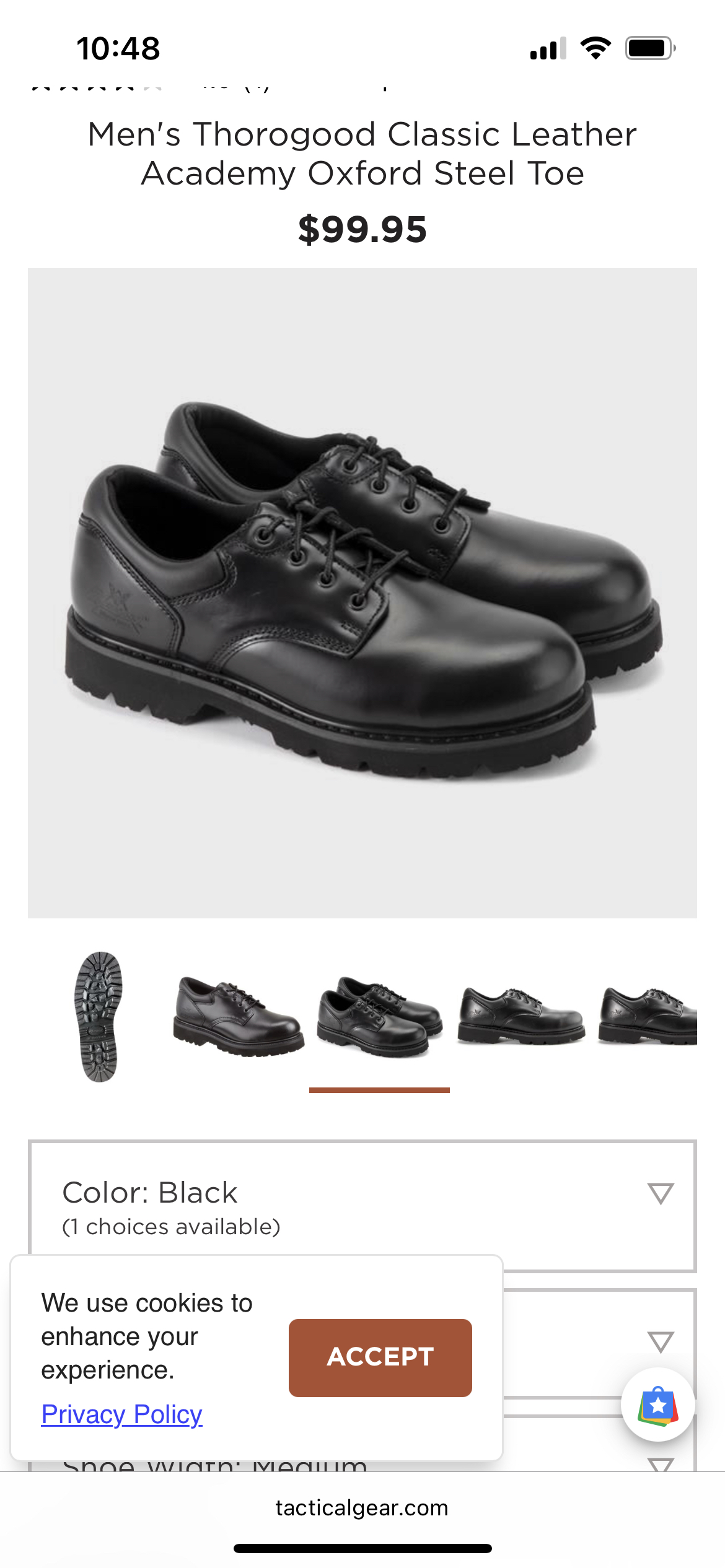Tap the tacticalgear.com address bar
The height and width of the screenshot is (1568, 725).
[362, 1507]
